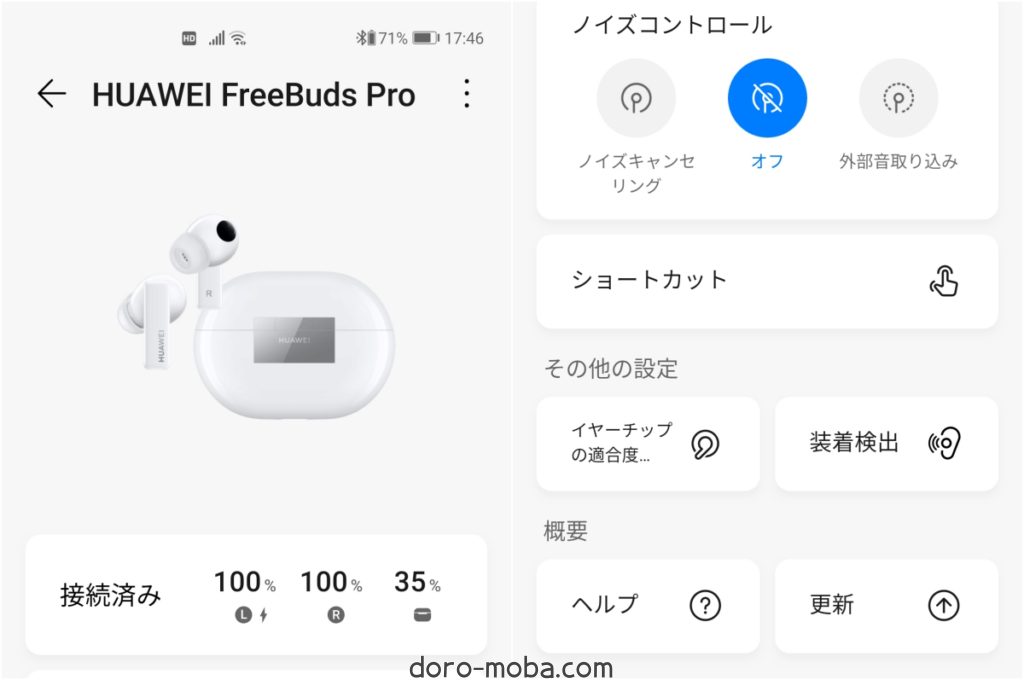
Task: Open the 装着検出 setting card
Action: (x=886, y=443)
